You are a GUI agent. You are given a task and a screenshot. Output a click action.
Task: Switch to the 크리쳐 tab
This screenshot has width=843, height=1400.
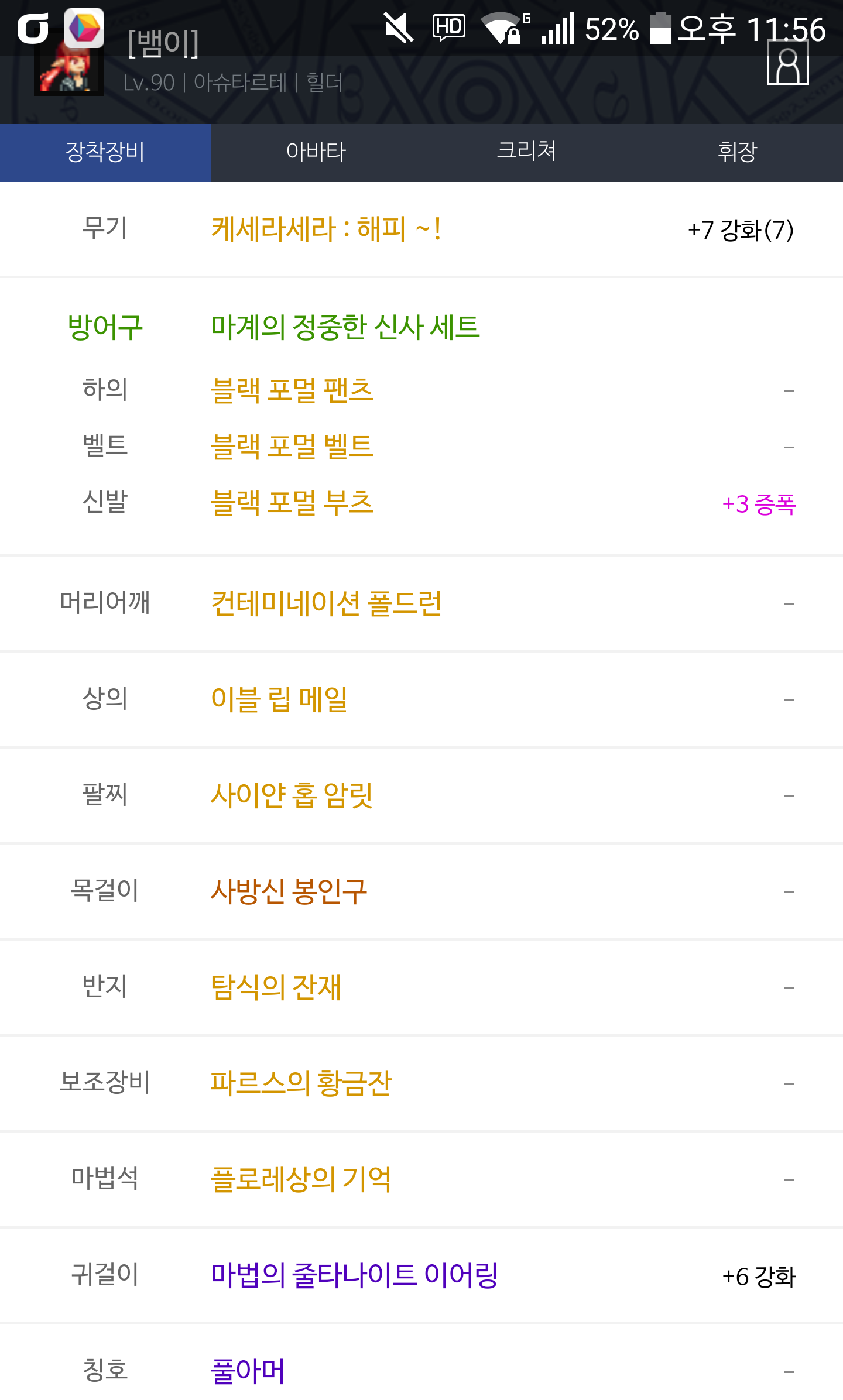pyautogui.click(x=526, y=152)
